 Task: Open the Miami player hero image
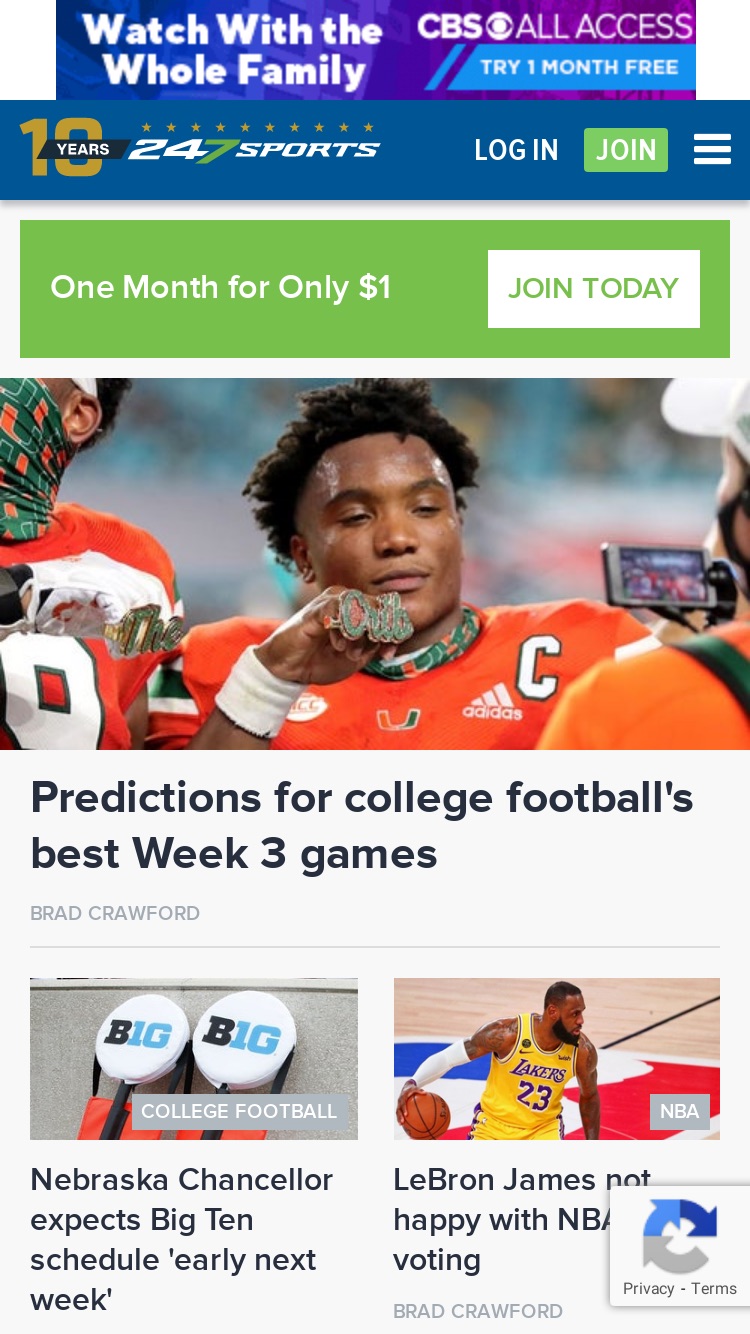click(375, 564)
